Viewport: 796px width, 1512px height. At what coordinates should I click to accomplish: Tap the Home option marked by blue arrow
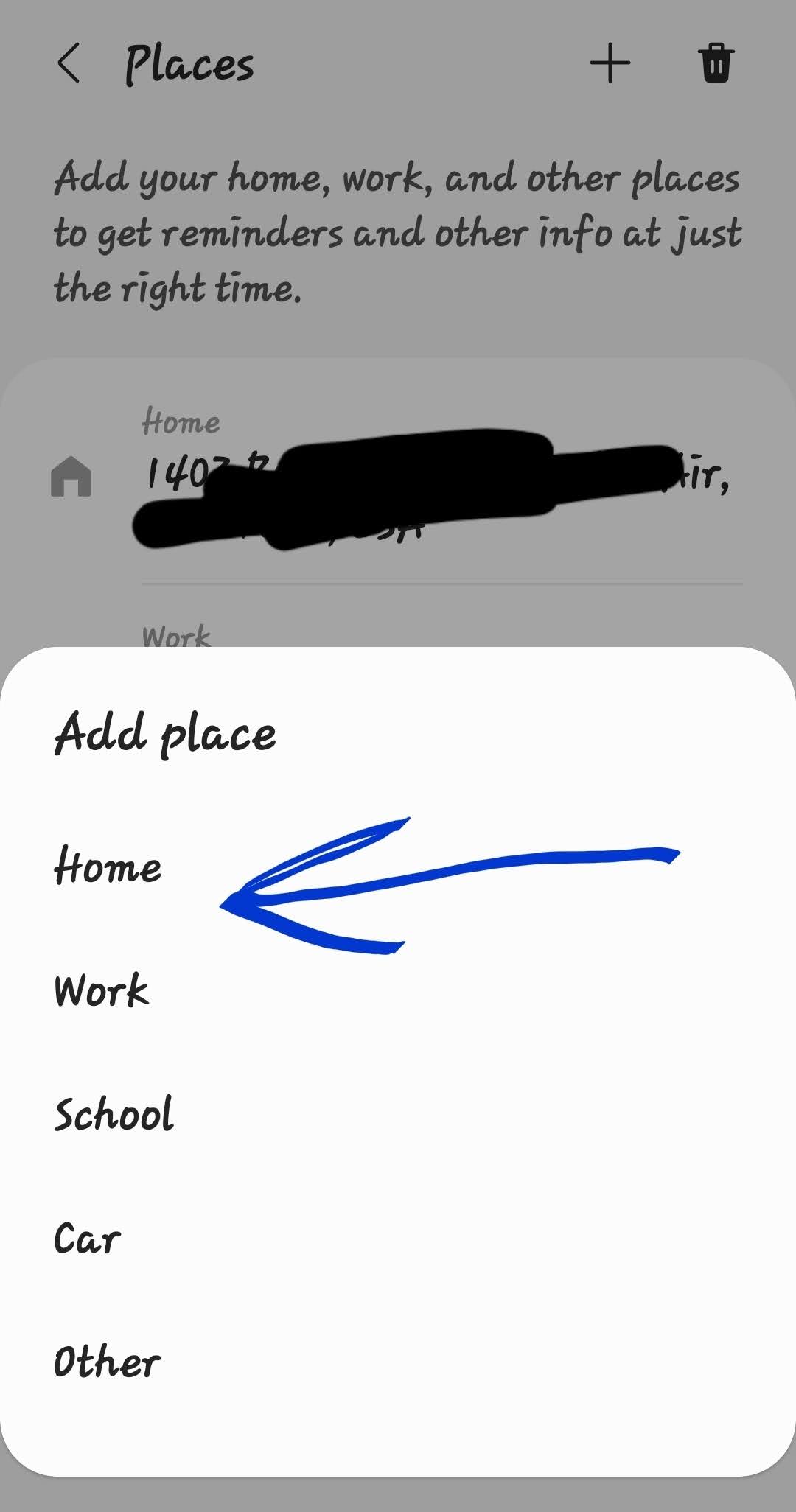[107, 869]
